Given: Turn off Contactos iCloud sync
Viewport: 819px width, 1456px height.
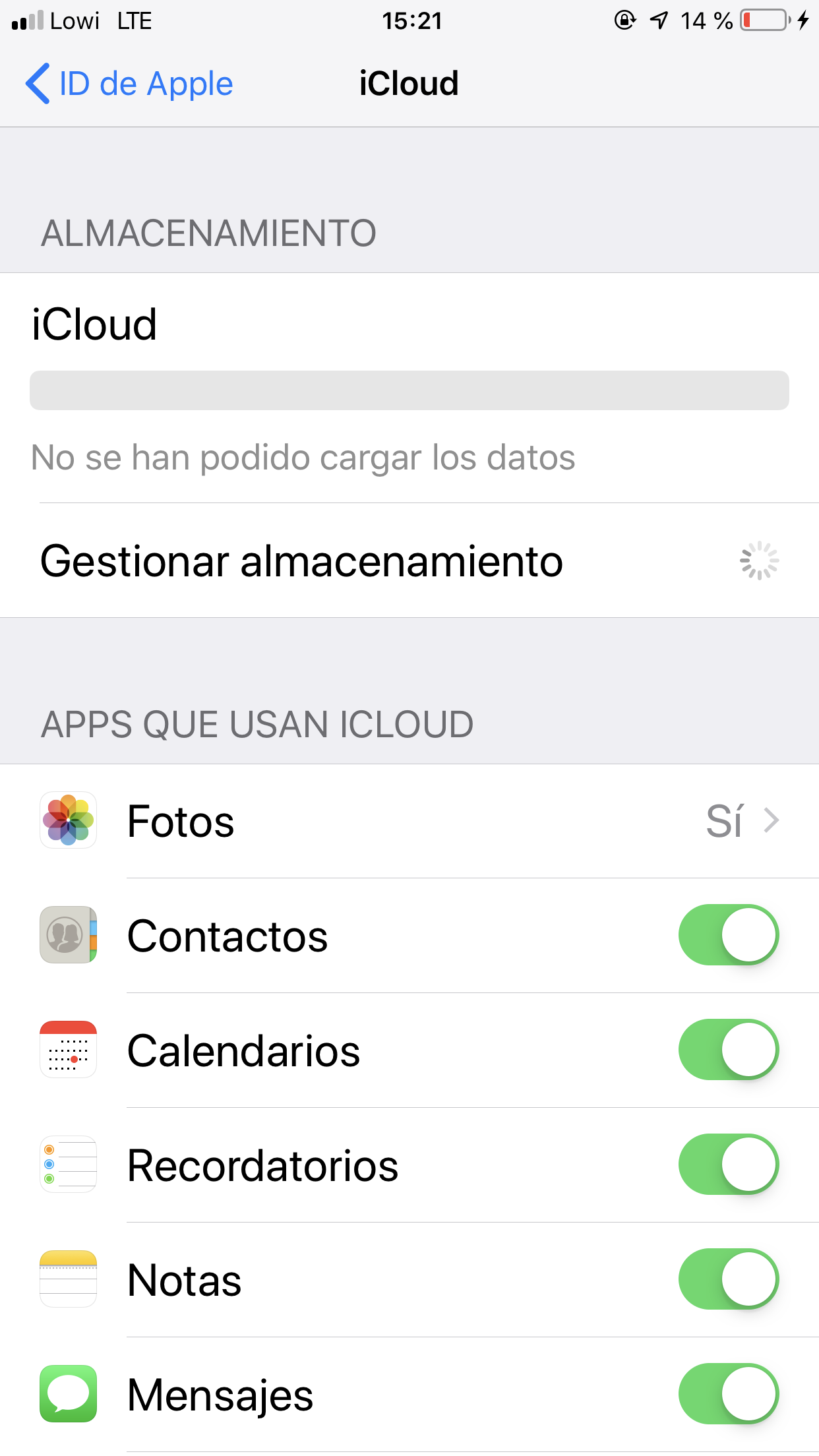Looking at the screenshot, I should pos(728,935).
